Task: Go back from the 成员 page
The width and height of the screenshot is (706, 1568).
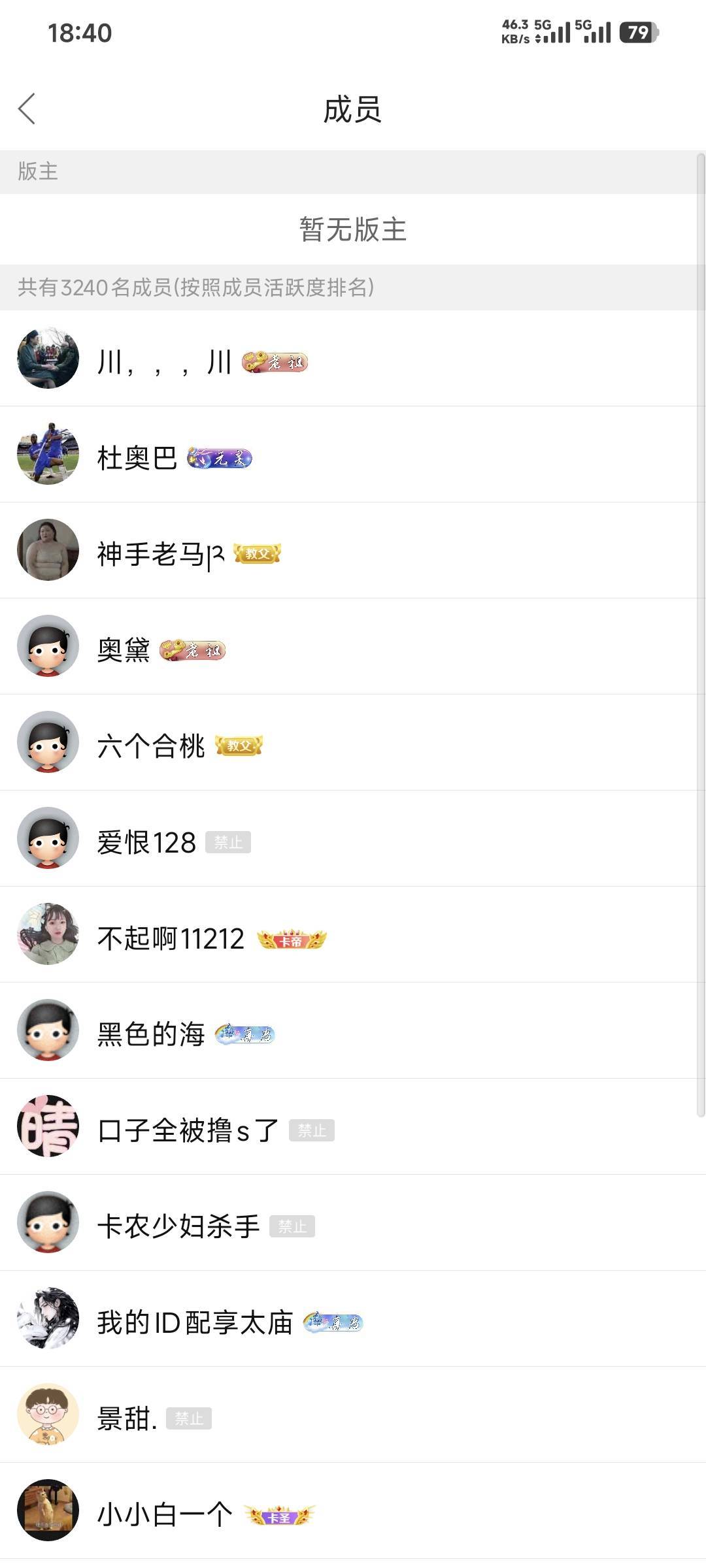Action: [x=27, y=109]
